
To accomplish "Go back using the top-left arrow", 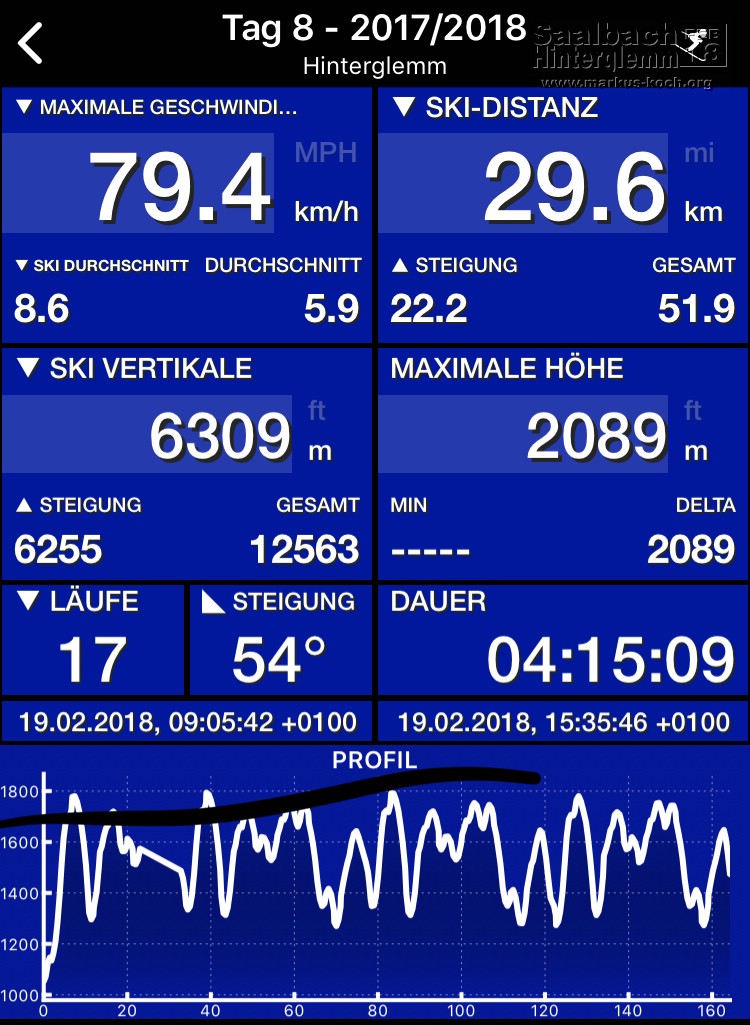I will click(32, 44).
